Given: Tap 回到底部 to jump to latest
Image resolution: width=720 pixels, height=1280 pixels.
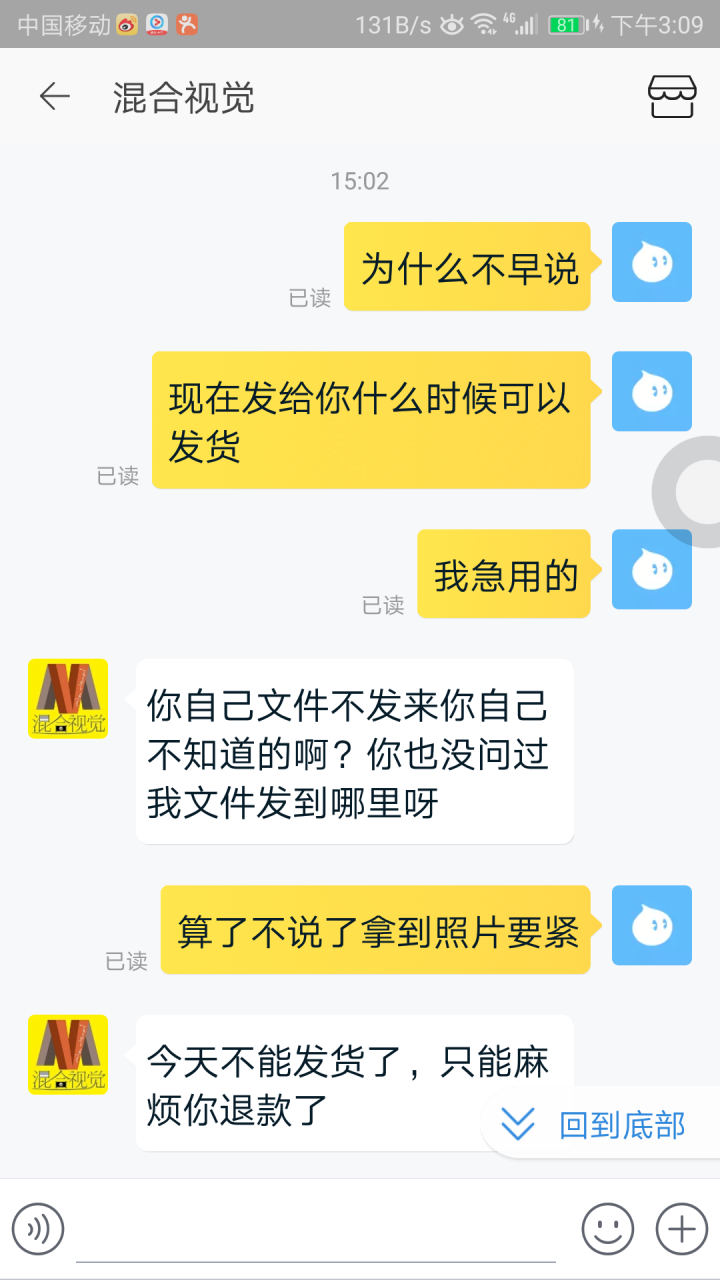Looking at the screenshot, I should pyautogui.click(x=600, y=1125).
